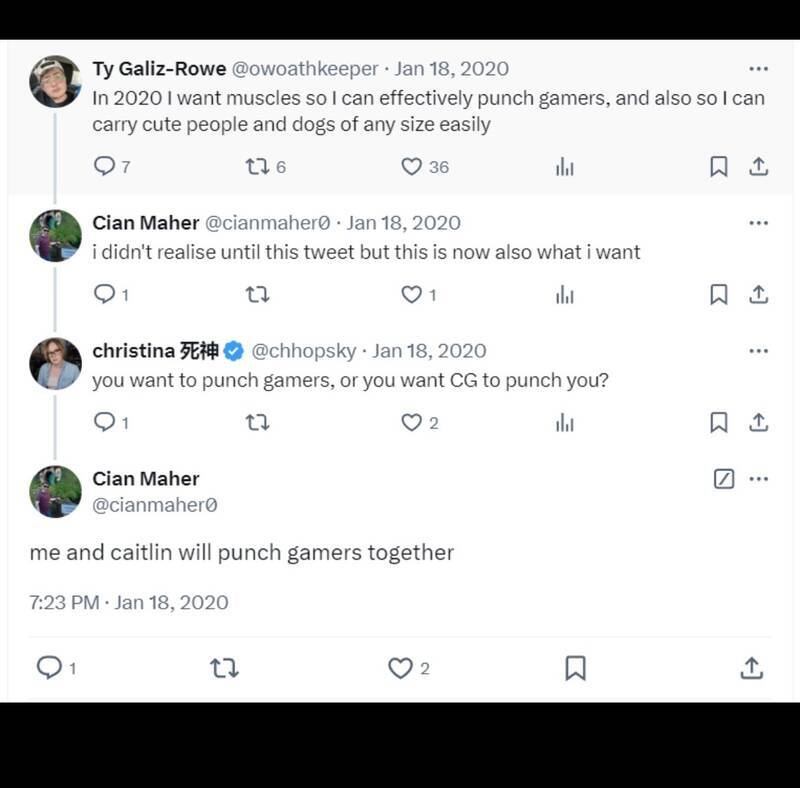View analytics on Ty Galiz-Rowe's tweet

[x=565, y=167]
